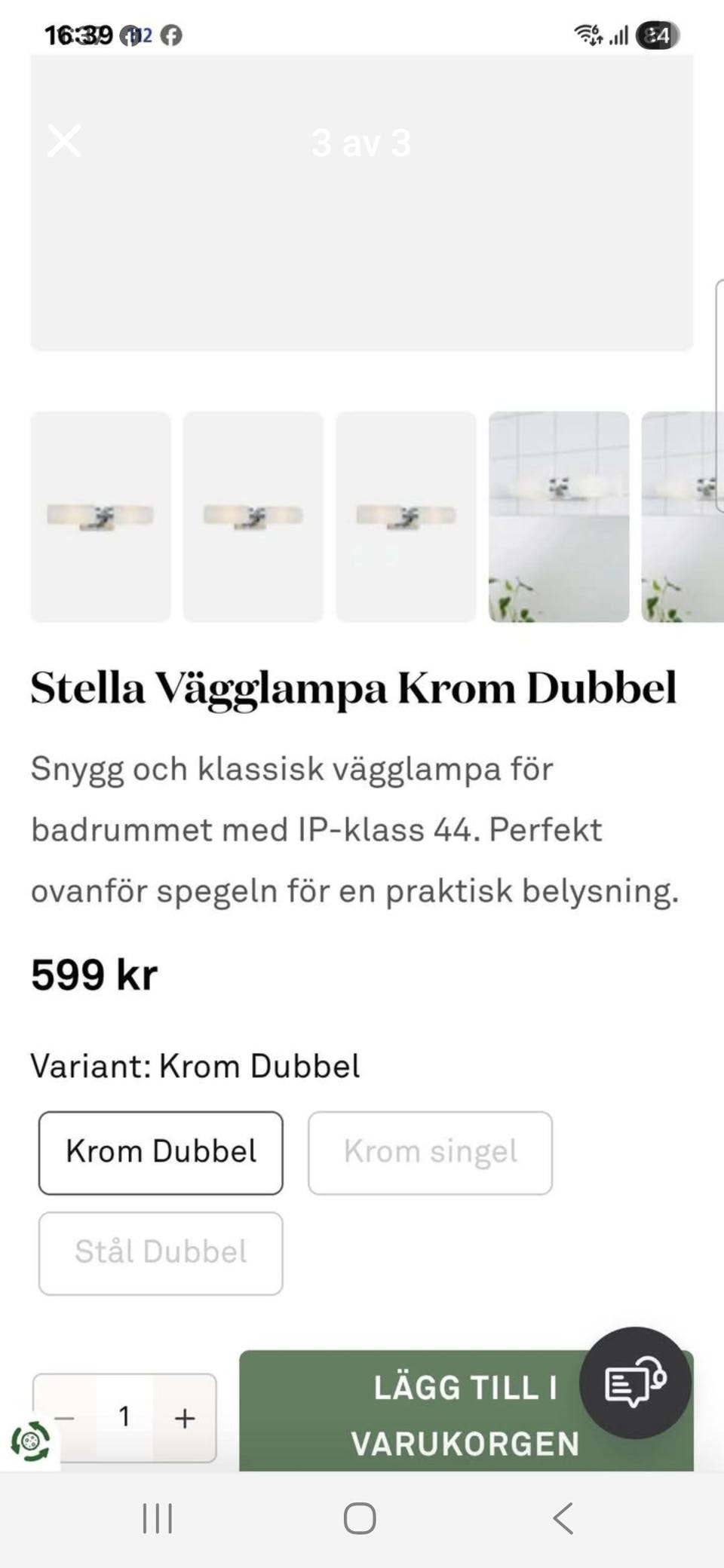The width and height of the screenshot is (724, 1568).
Task: Decrease quantity with the minus stepper
Action: pyautogui.click(x=66, y=1417)
